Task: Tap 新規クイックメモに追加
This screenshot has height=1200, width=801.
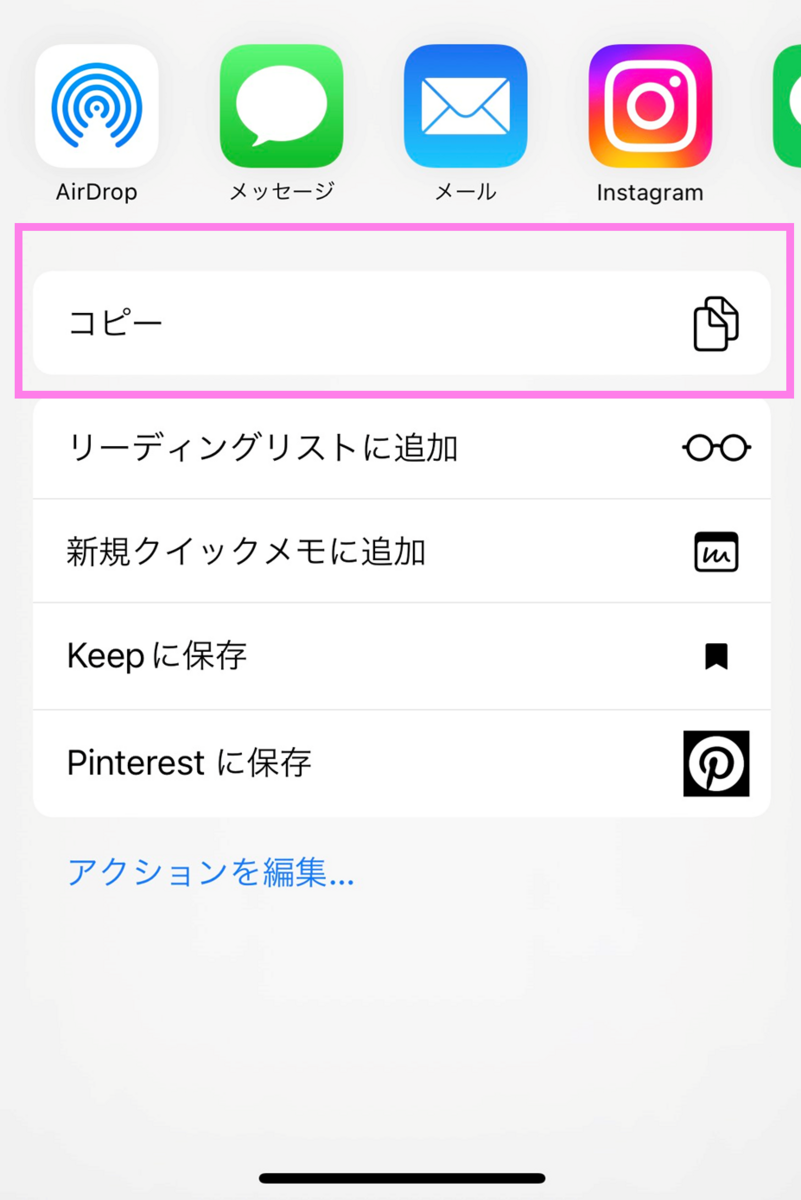Action: coord(401,551)
